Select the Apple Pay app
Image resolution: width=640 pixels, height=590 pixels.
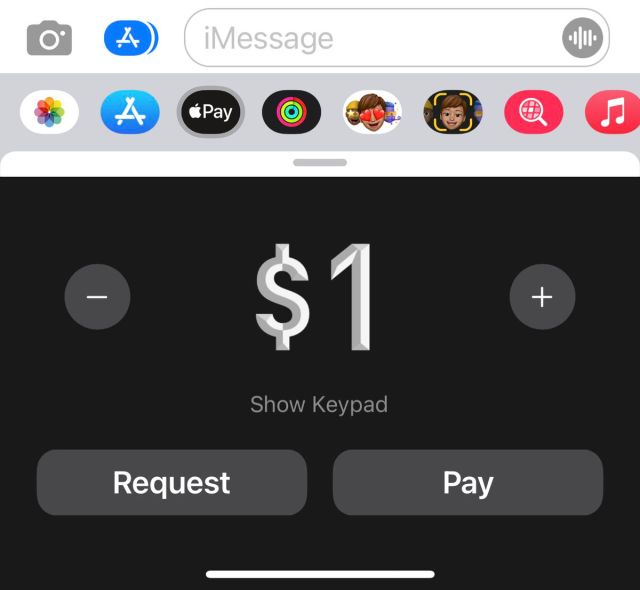coord(211,112)
